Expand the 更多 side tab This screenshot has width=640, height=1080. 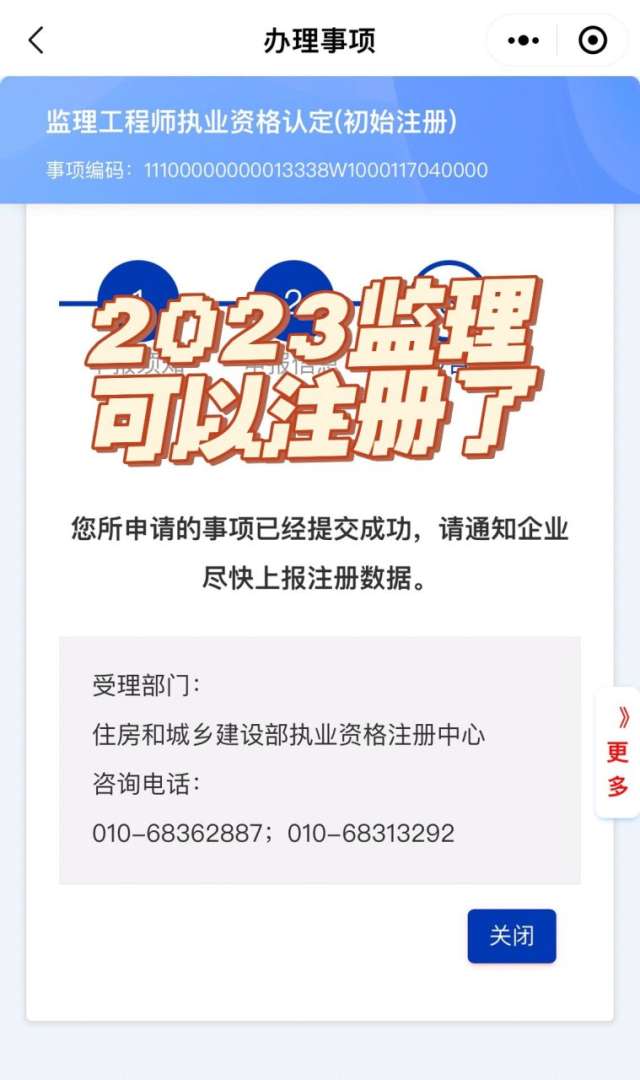click(x=618, y=752)
